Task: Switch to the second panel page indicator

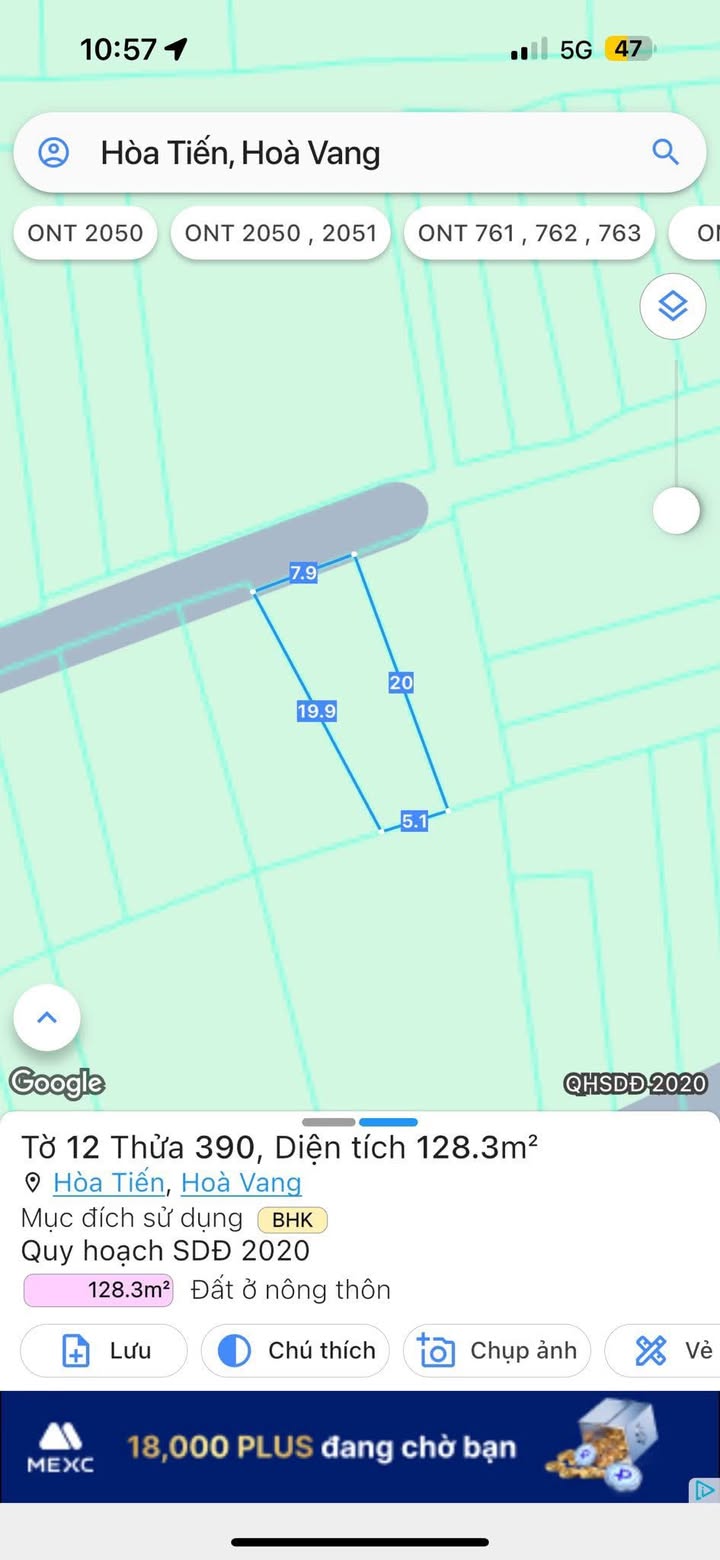Action: point(388,1122)
